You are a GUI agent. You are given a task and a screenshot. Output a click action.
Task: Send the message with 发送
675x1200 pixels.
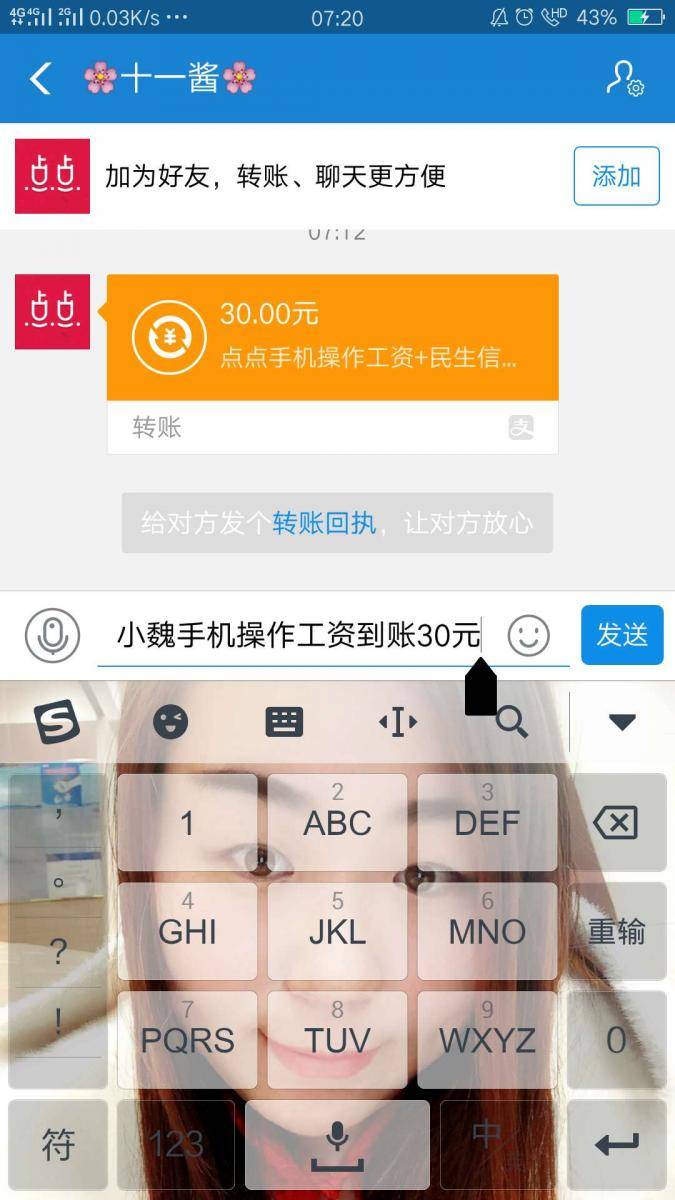[622, 635]
